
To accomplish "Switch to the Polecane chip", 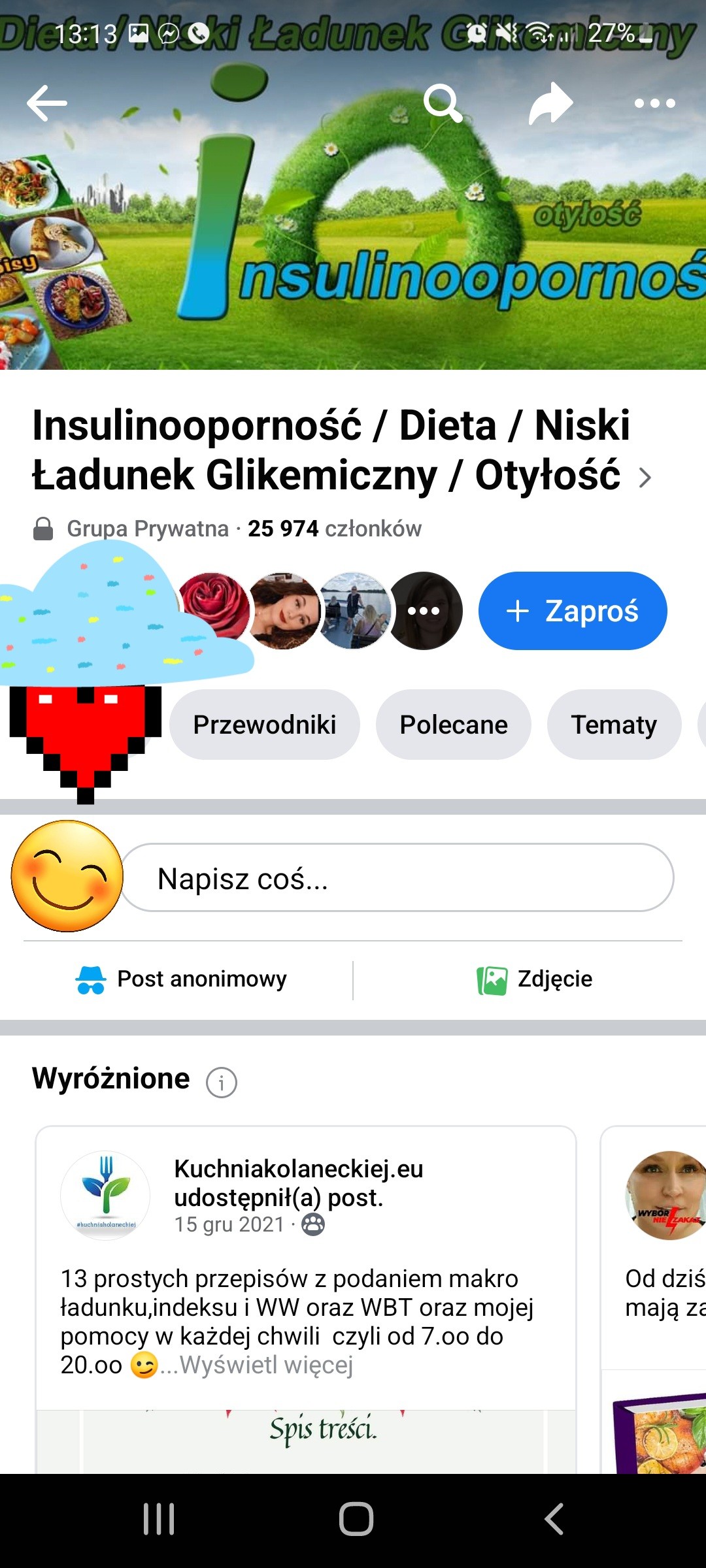I will 453,725.
